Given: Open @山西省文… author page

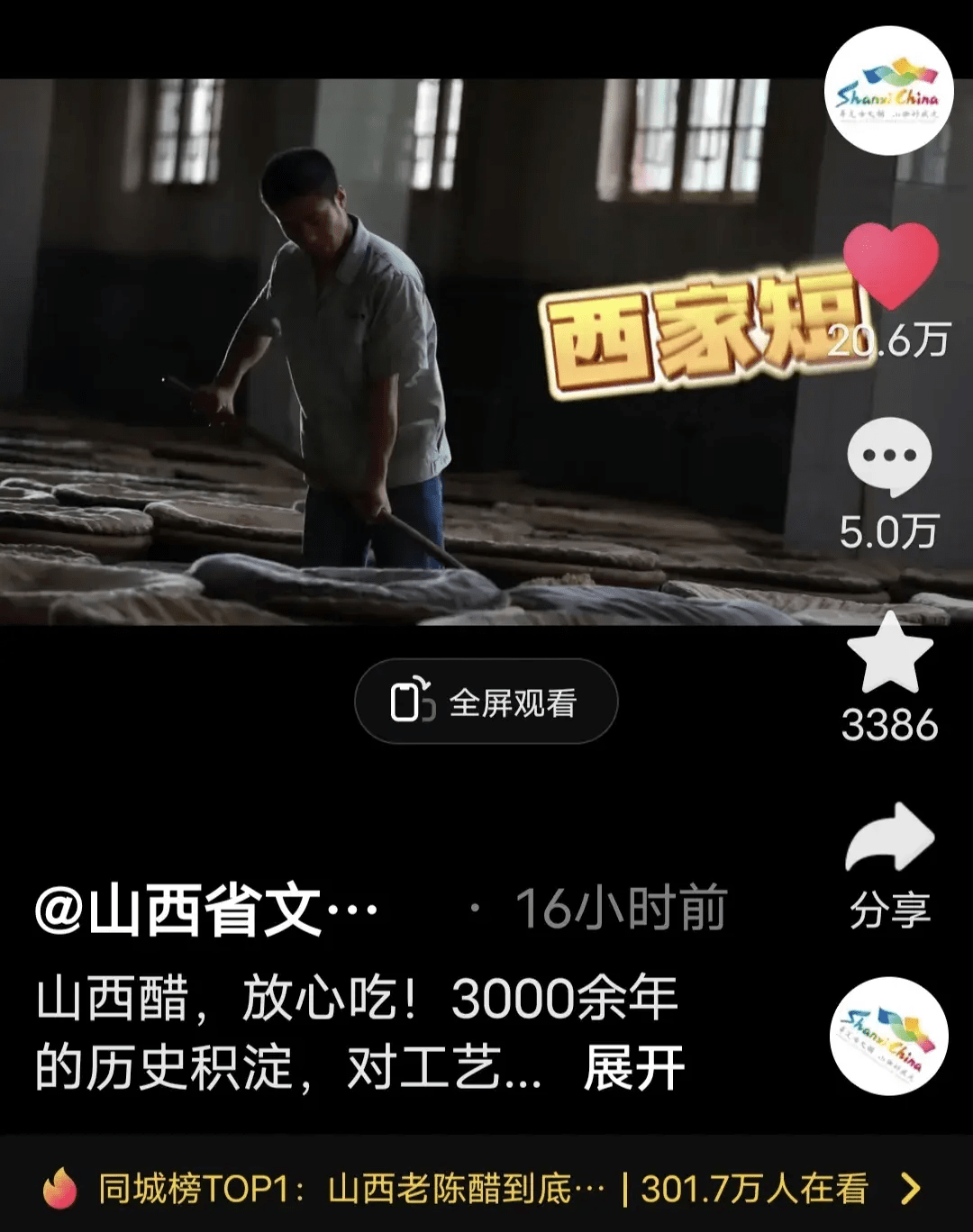Looking at the screenshot, I should [207, 910].
